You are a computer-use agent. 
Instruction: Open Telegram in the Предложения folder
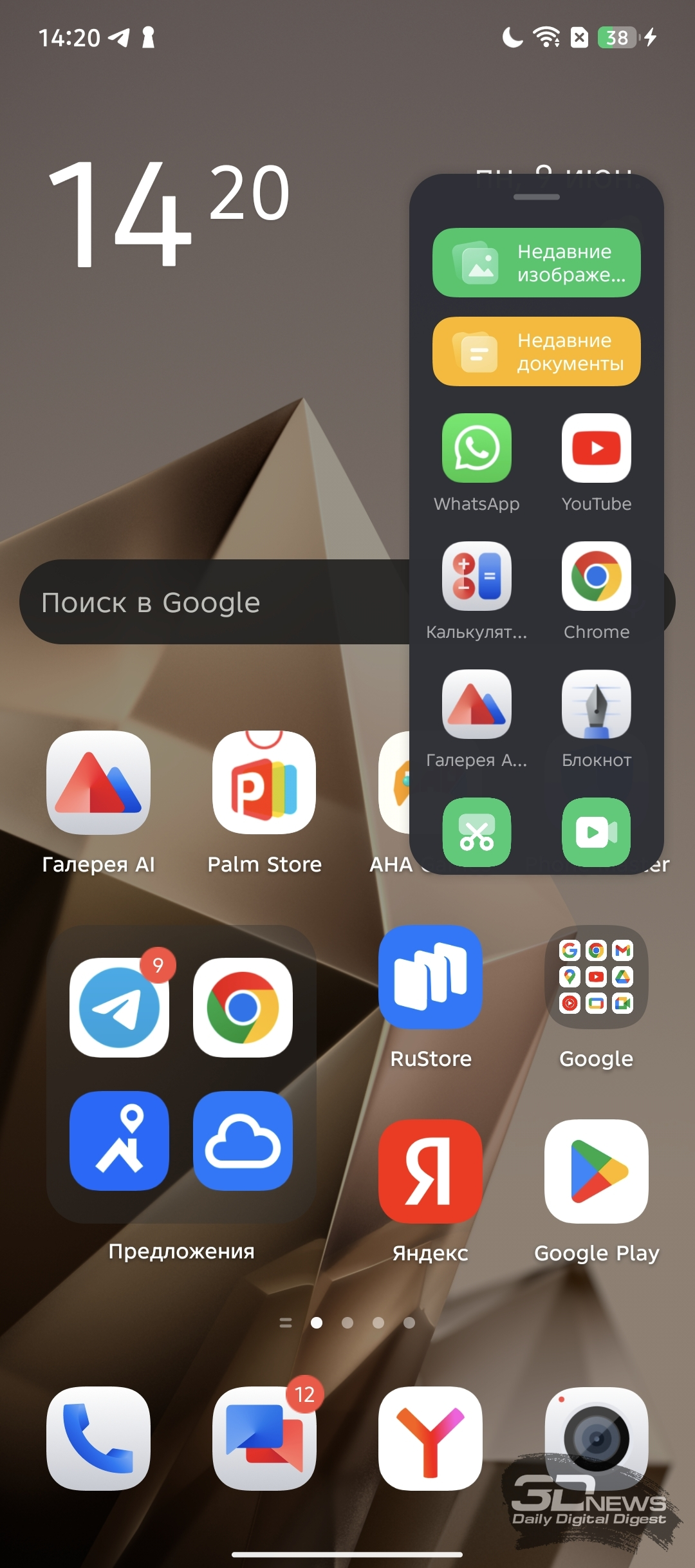[x=120, y=1007]
